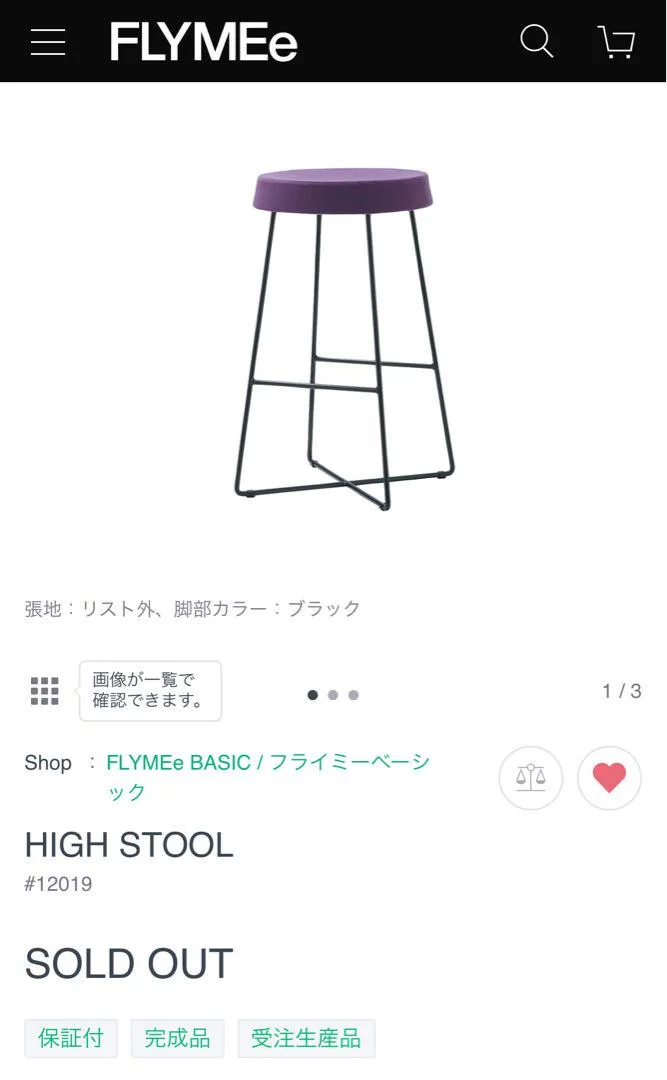Open the search icon
The width and height of the screenshot is (667, 1080).
point(536,41)
